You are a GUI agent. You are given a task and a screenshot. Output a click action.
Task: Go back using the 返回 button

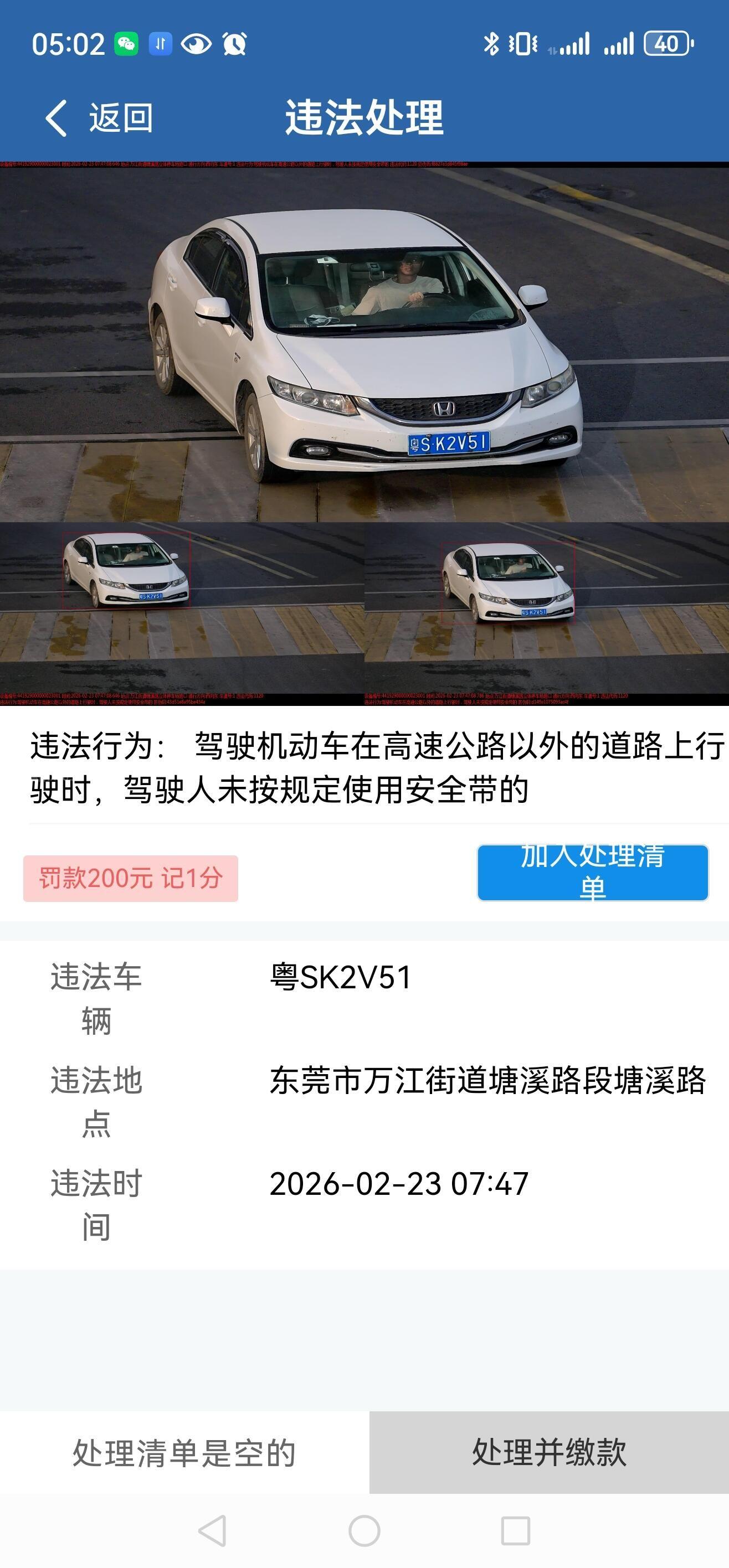[99, 117]
